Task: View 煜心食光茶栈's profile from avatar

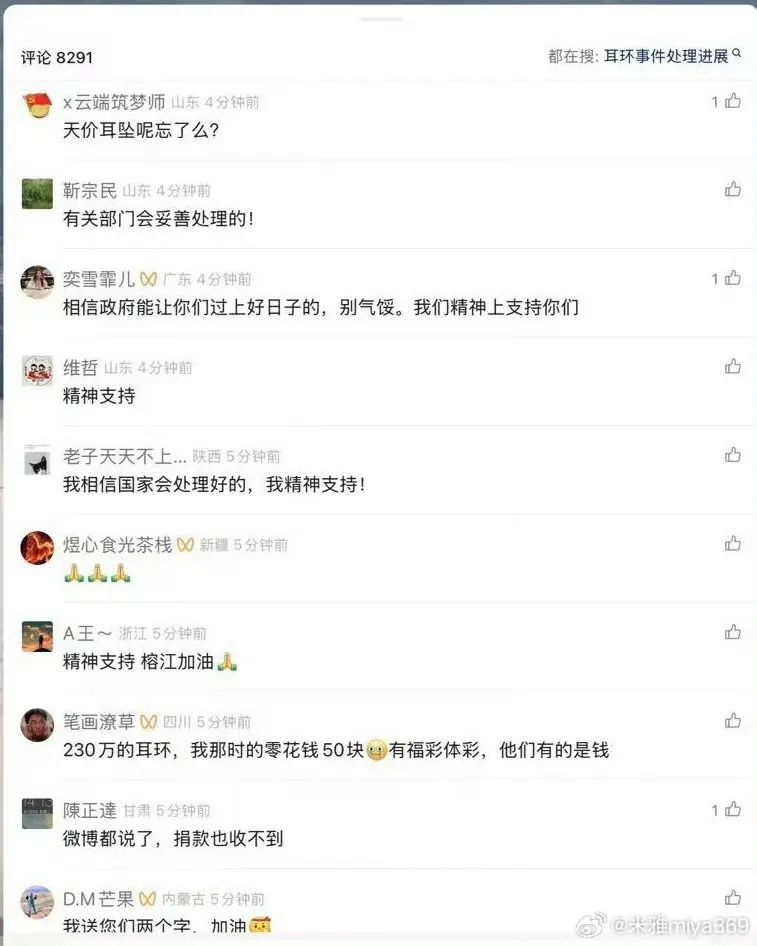Action: pyautogui.click(x=37, y=548)
